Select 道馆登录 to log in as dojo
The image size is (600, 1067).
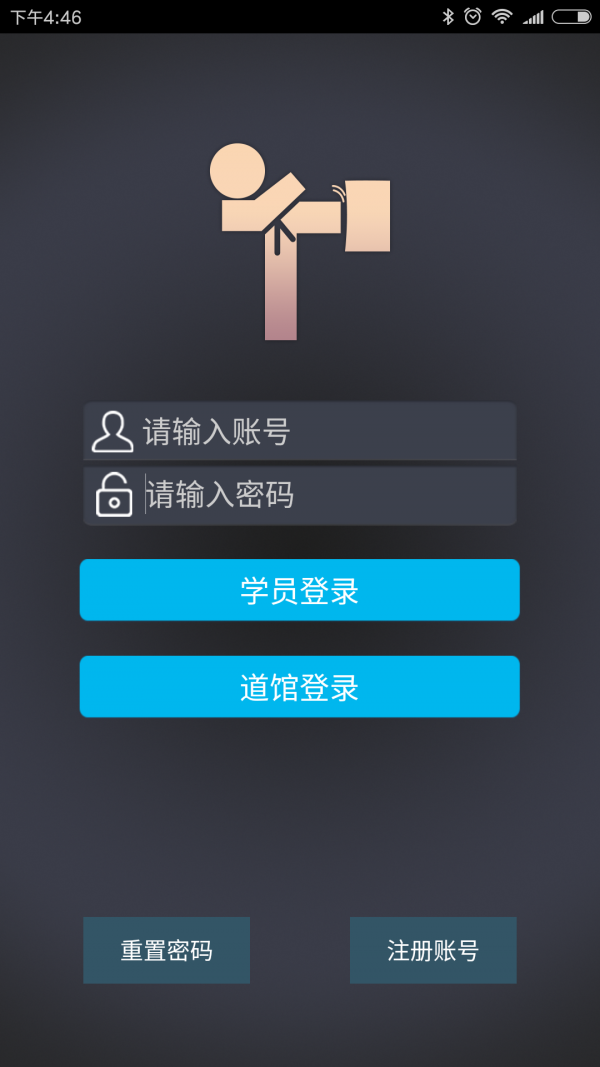pyautogui.click(x=299, y=687)
